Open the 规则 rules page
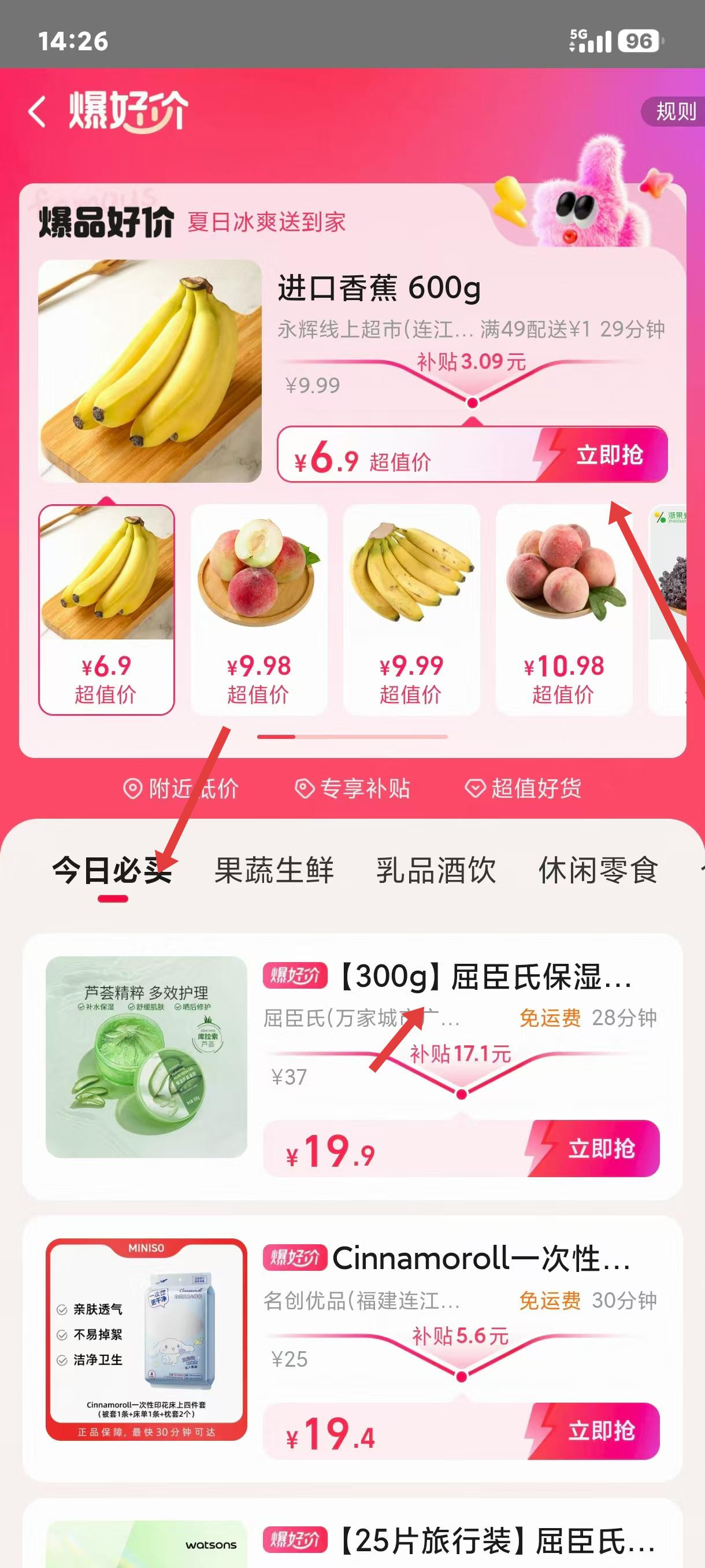 tap(674, 112)
